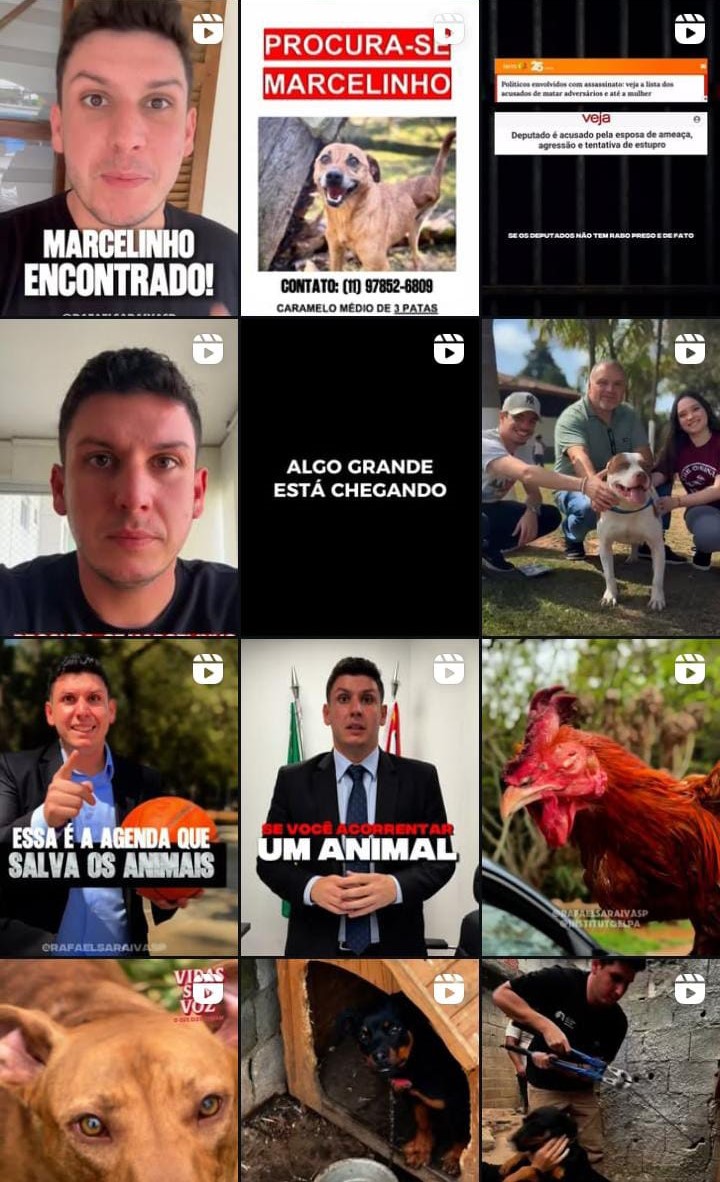Open the 'Procura-se Marcelinho' poster reel

pyautogui.click(x=360, y=158)
